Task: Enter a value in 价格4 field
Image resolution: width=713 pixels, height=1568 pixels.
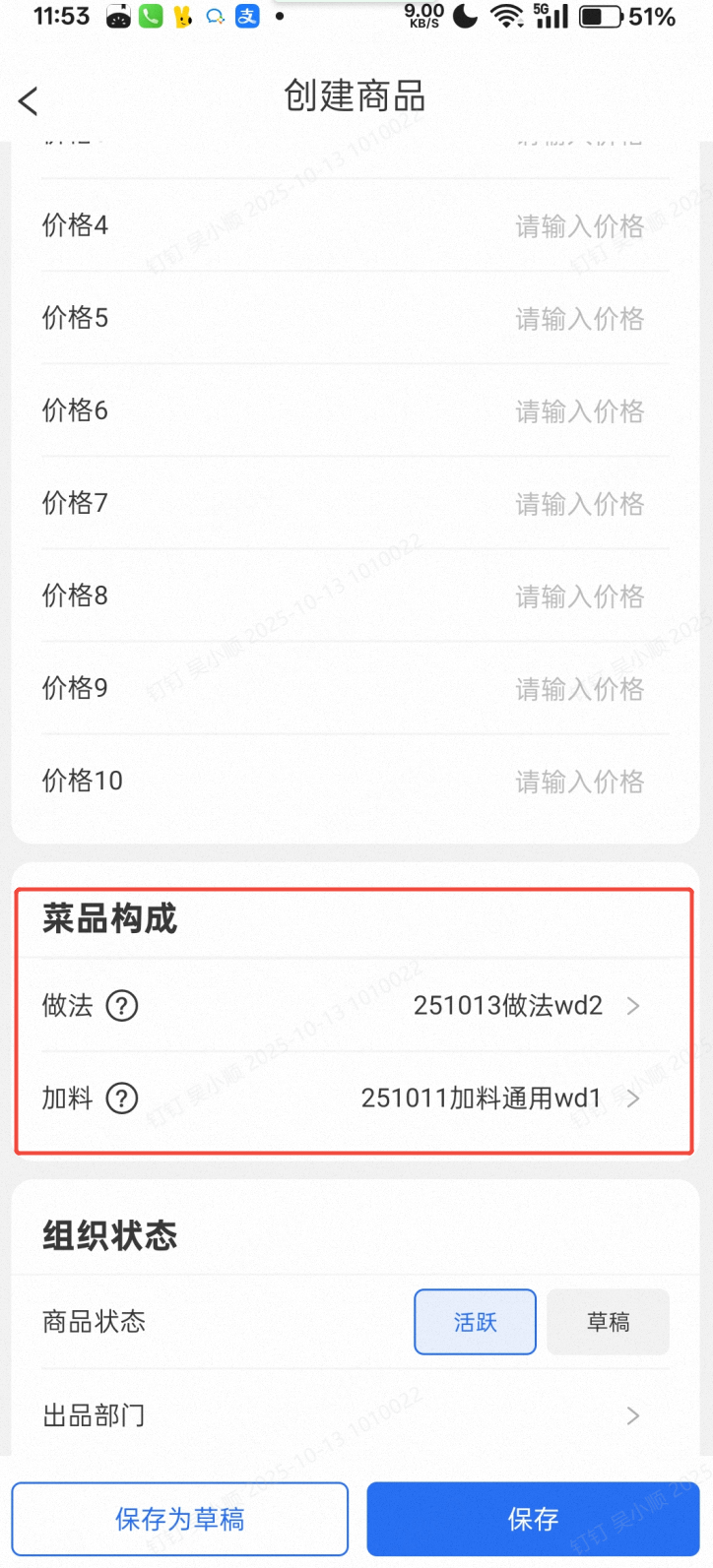Action: (x=579, y=226)
